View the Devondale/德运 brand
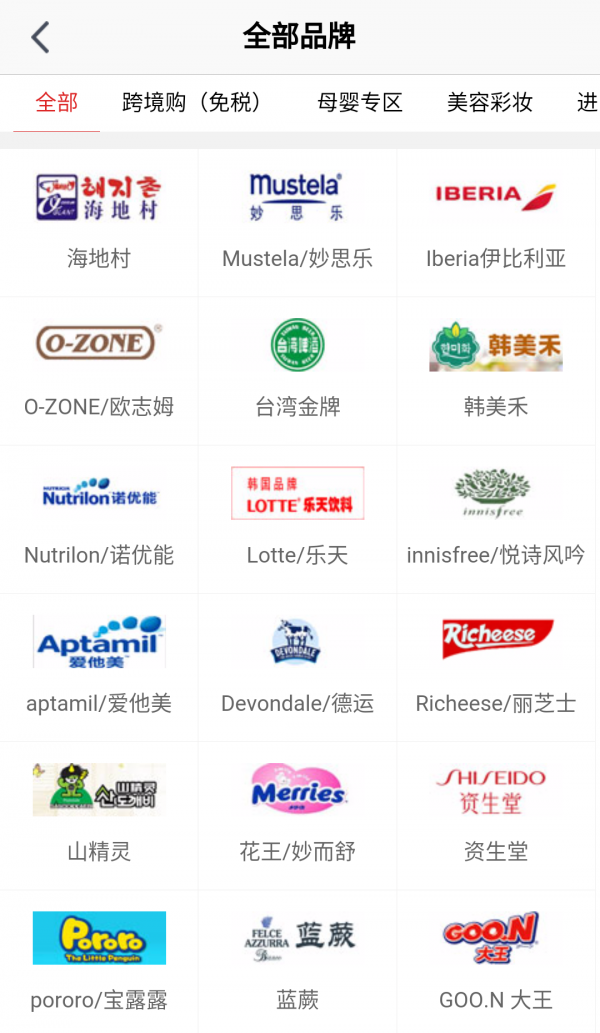The width and height of the screenshot is (600, 1033). click(297, 666)
